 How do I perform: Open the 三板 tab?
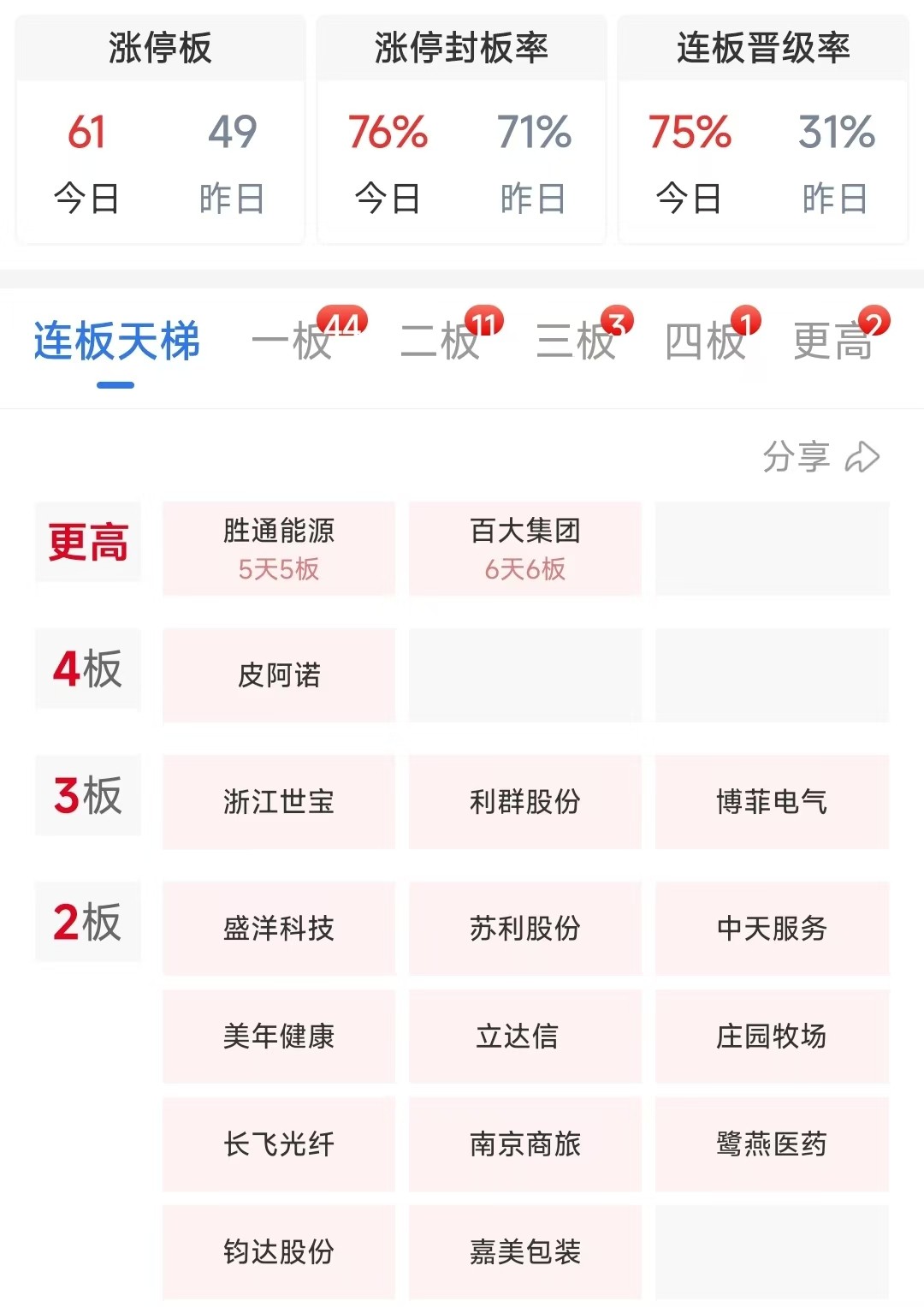click(576, 342)
